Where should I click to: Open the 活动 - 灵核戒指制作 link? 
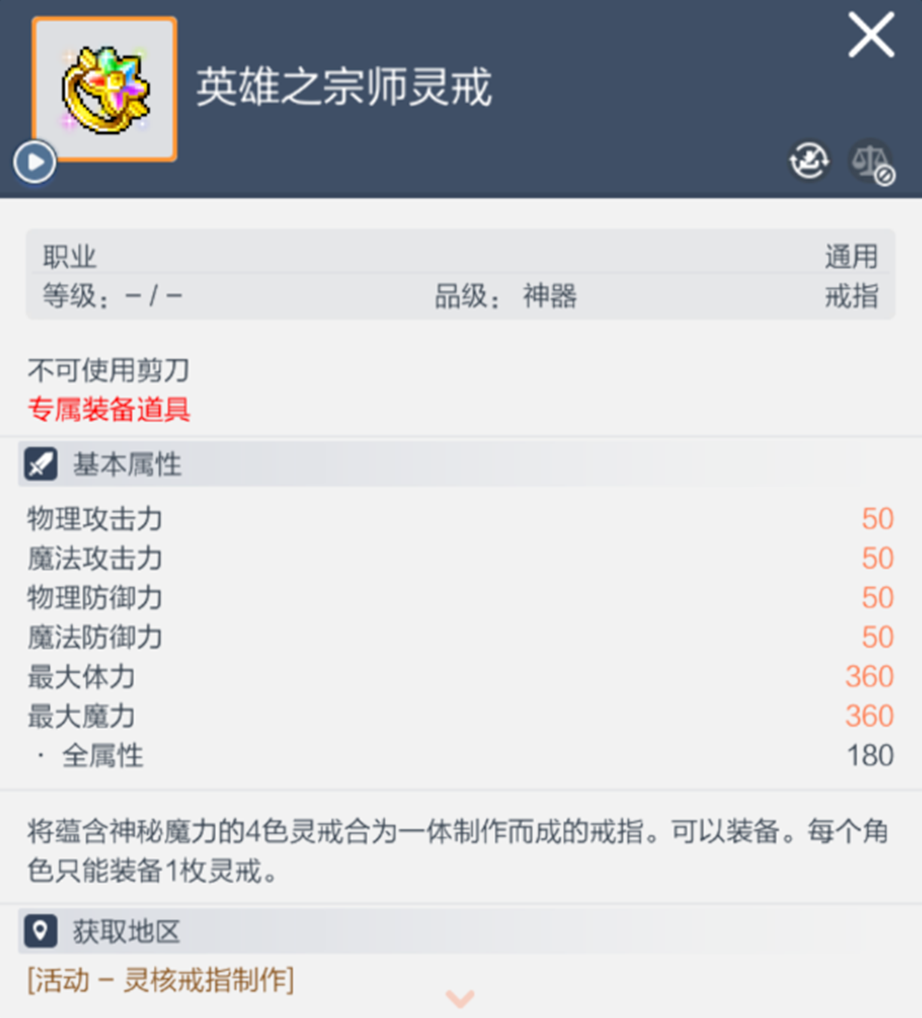tap(161, 979)
